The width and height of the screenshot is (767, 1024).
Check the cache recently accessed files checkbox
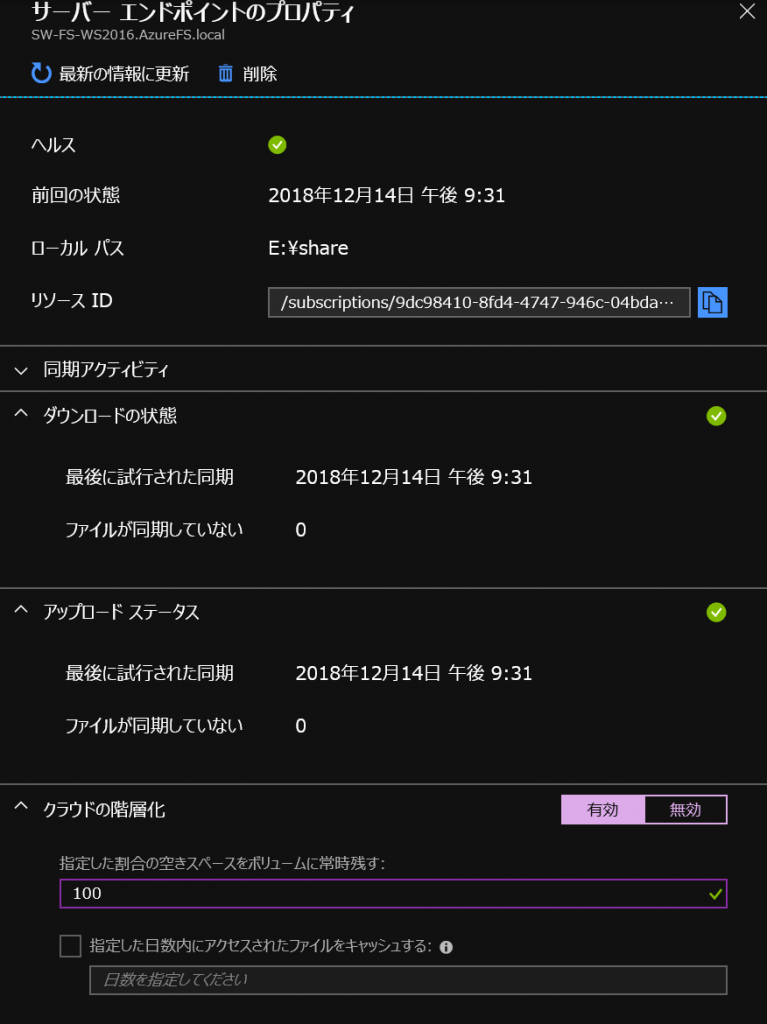coord(70,945)
